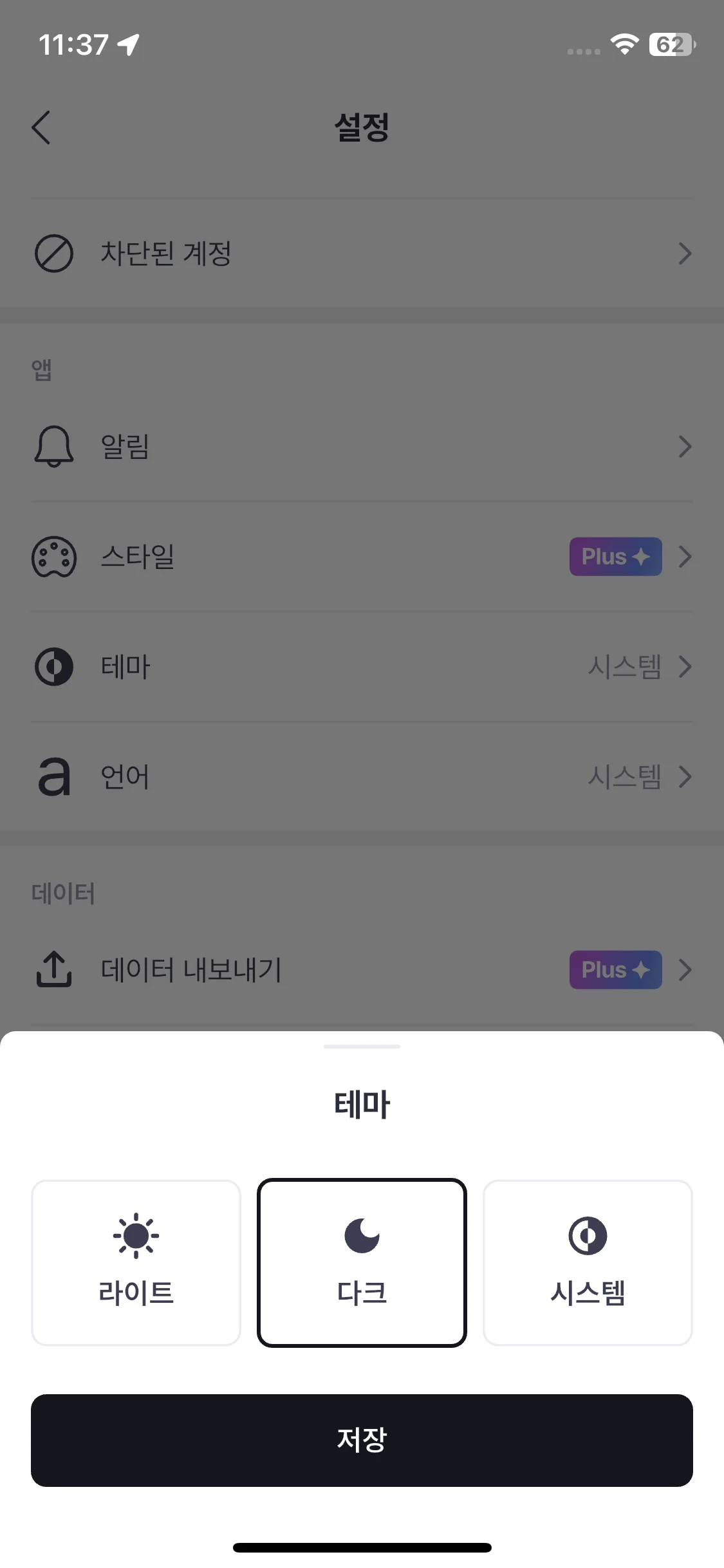Pick the 시스템 theme option
Screen dimensions: 724x1568
(x=588, y=1262)
